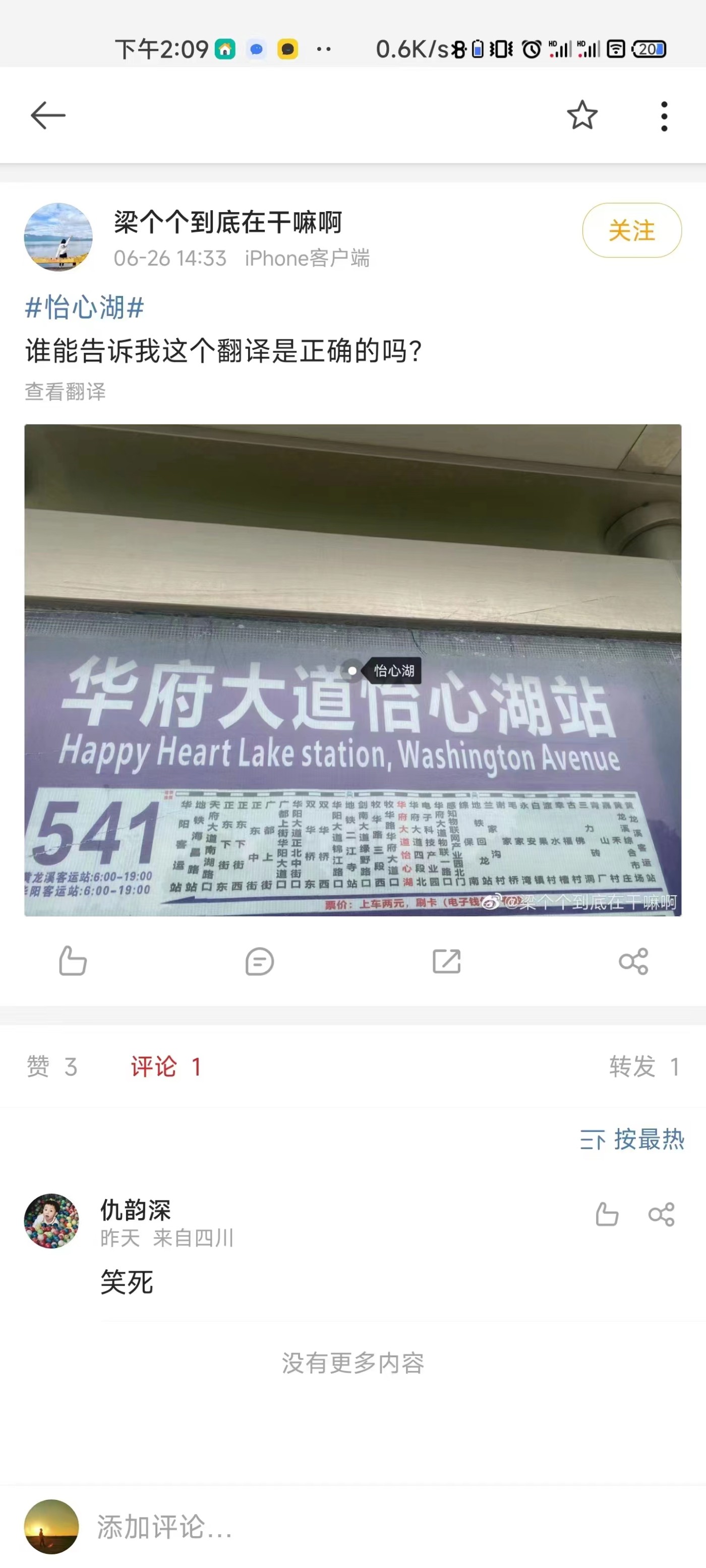The height and width of the screenshot is (1568, 706).
Task: Tap the 怡心湖 location tag on photo
Action: pyautogui.click(x=393, y=671)
